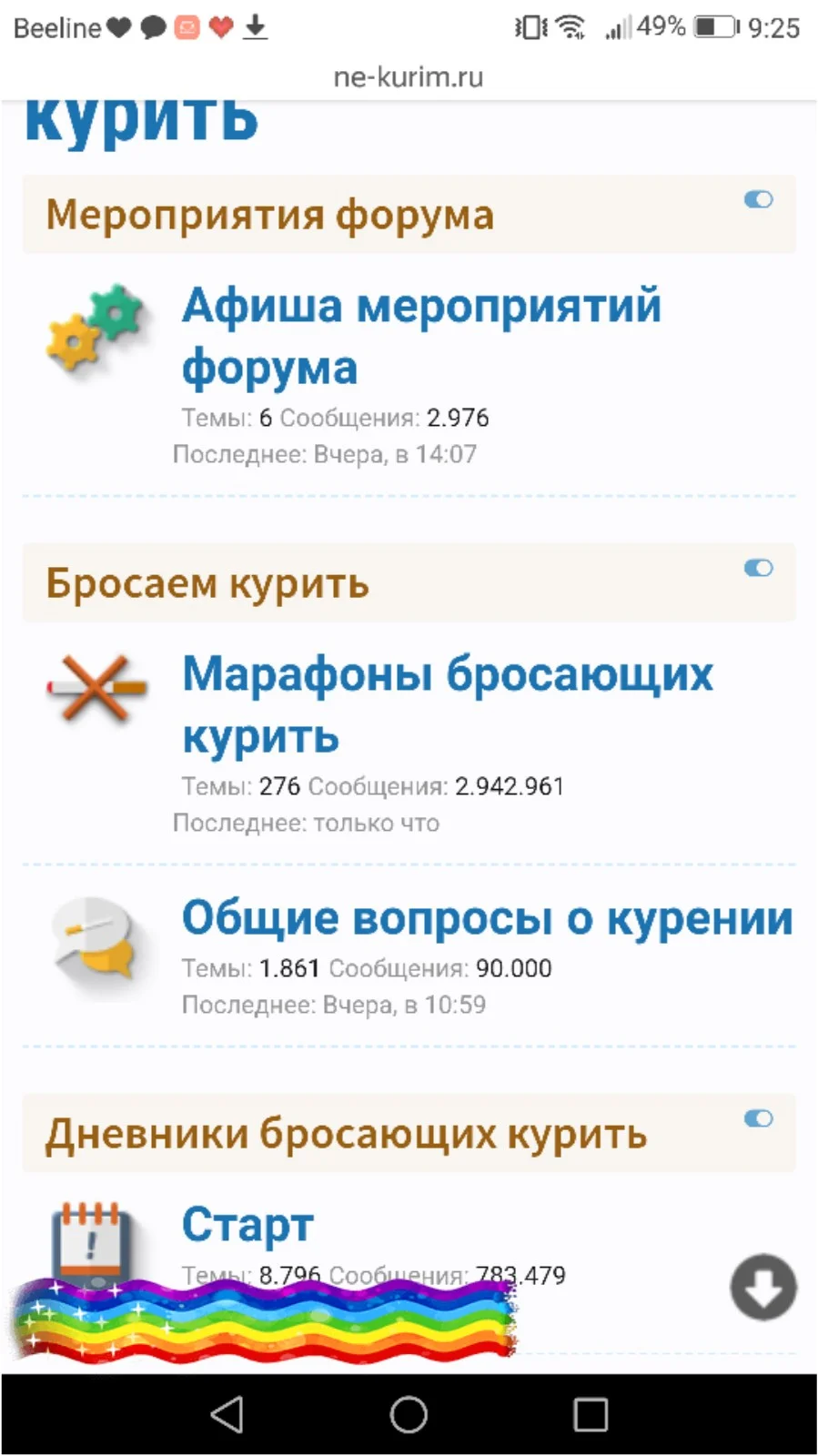Tap the download icon in the status bar
The height and width of the screenshot is (1456, 818).
(256, 27)
